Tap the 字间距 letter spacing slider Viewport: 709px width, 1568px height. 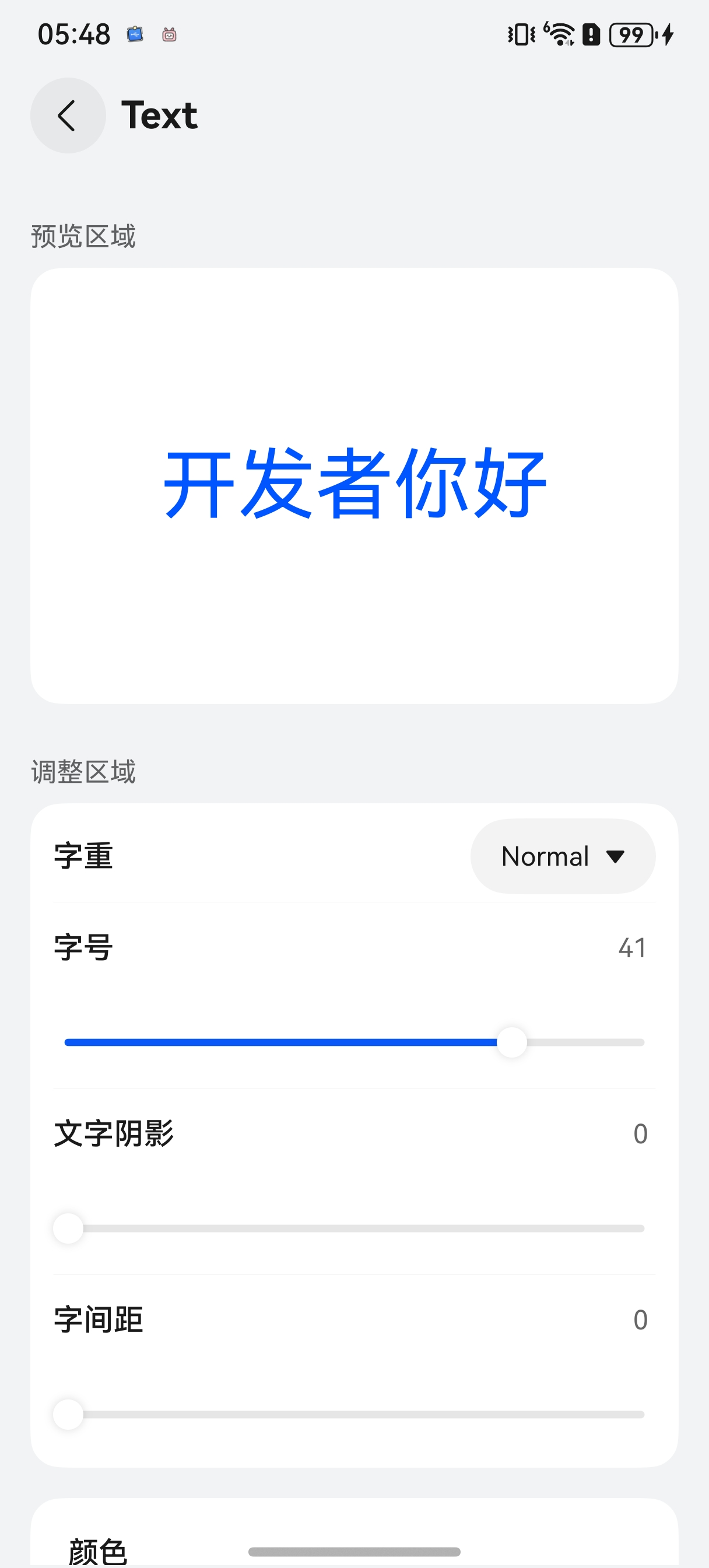point(354,1415)
